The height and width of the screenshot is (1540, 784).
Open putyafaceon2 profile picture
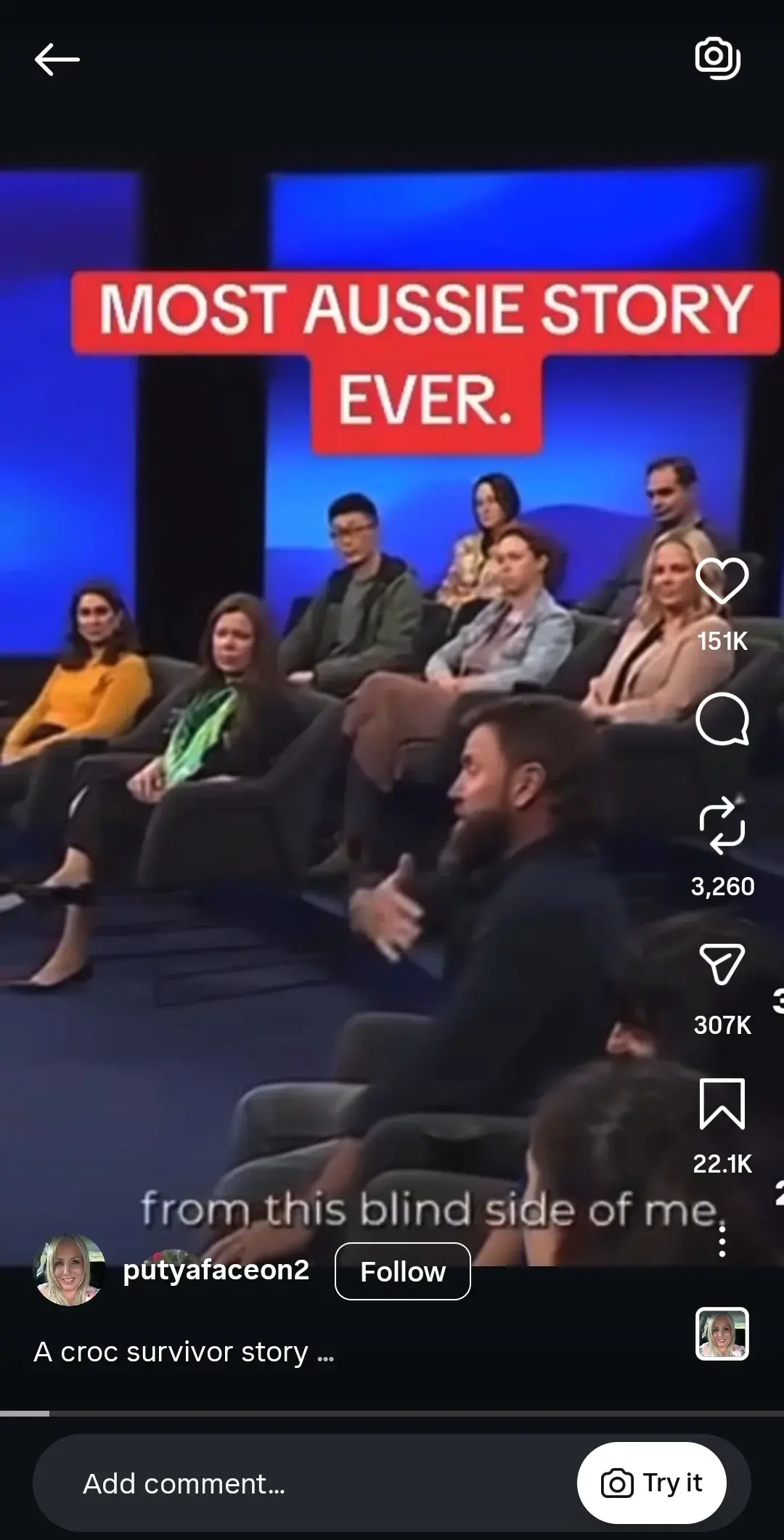[70, 1270]
